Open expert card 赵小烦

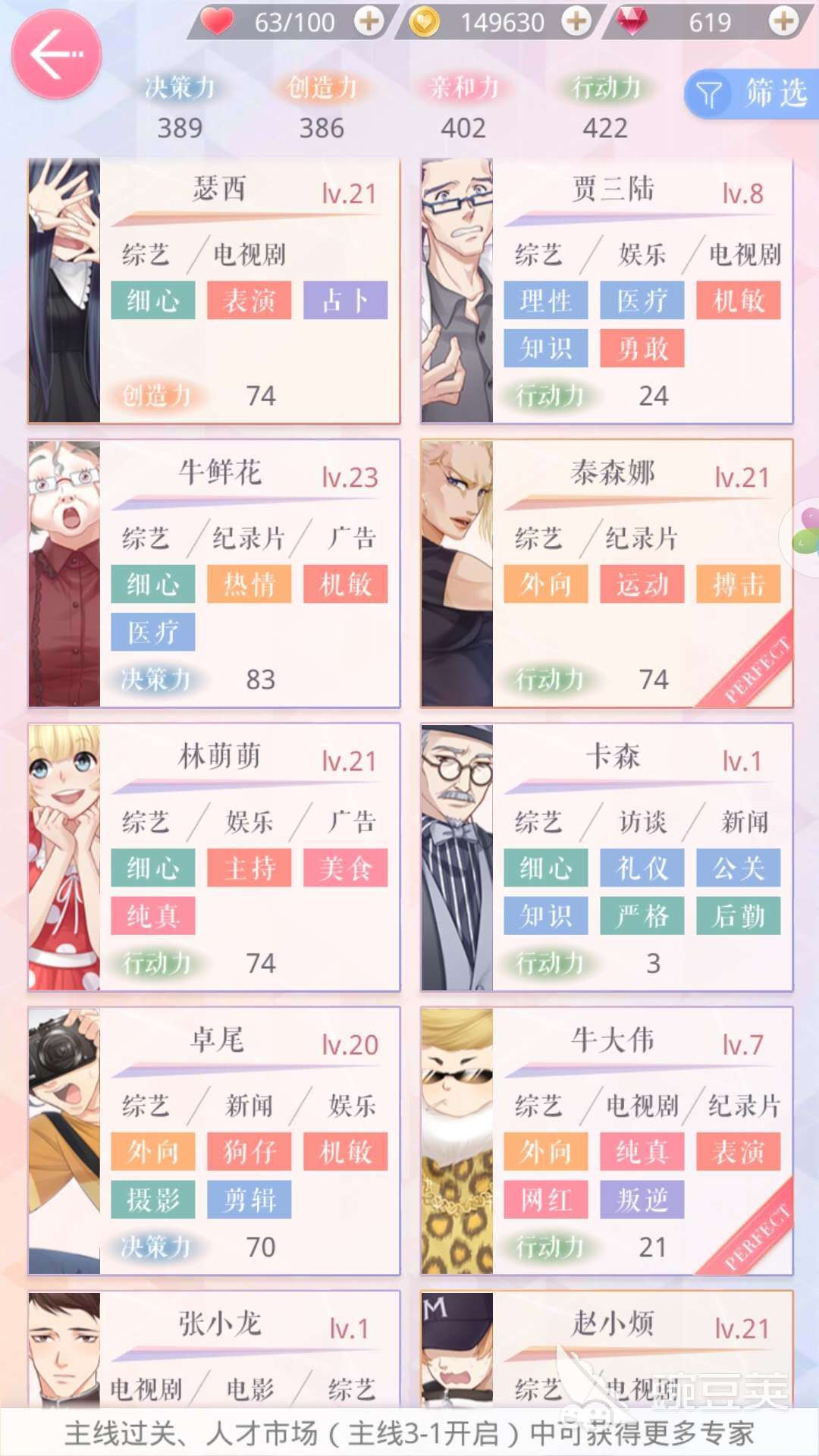(x=607, y=1350)
